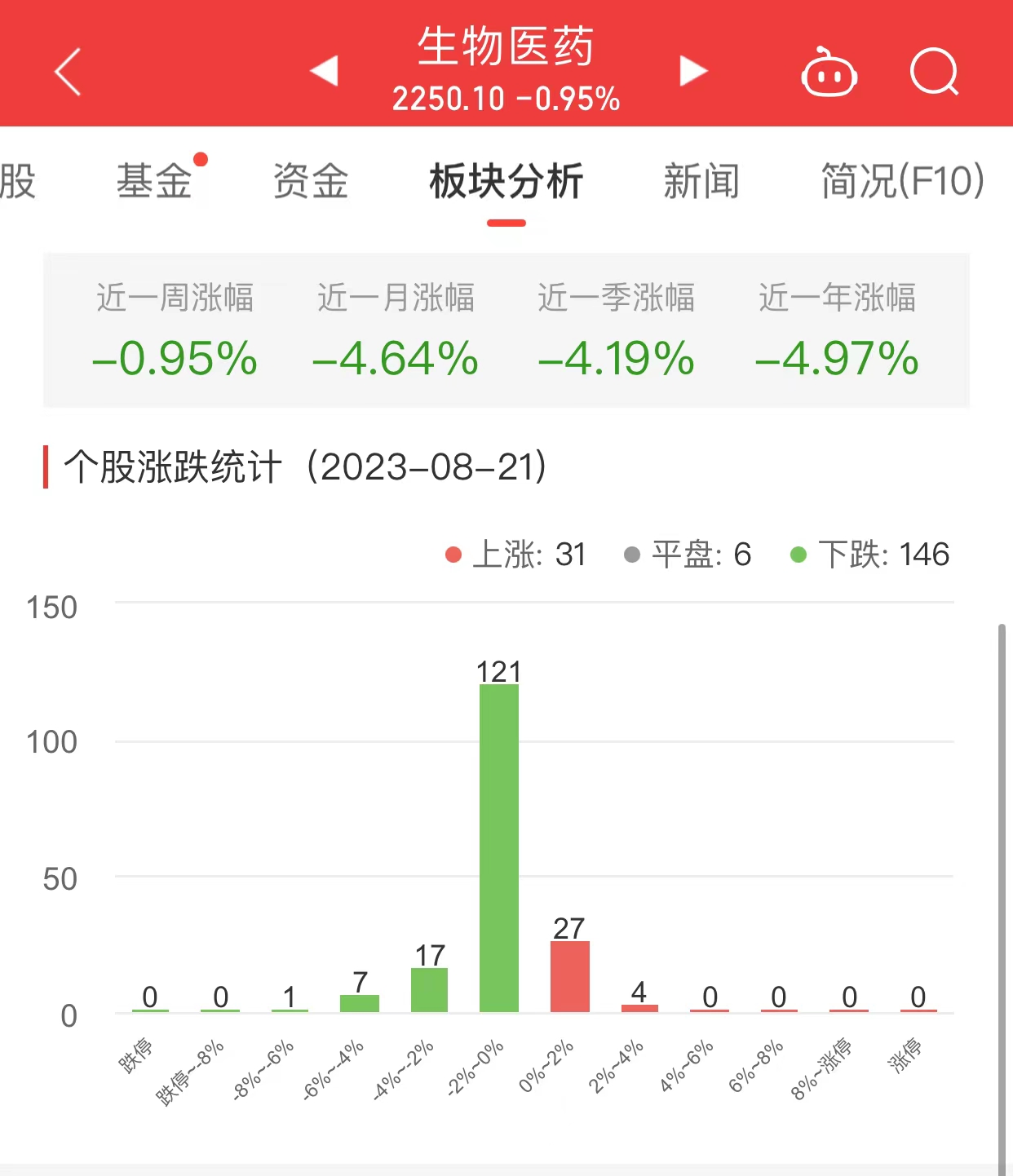Open search from the magnifier icon

[x=934, y=72]
